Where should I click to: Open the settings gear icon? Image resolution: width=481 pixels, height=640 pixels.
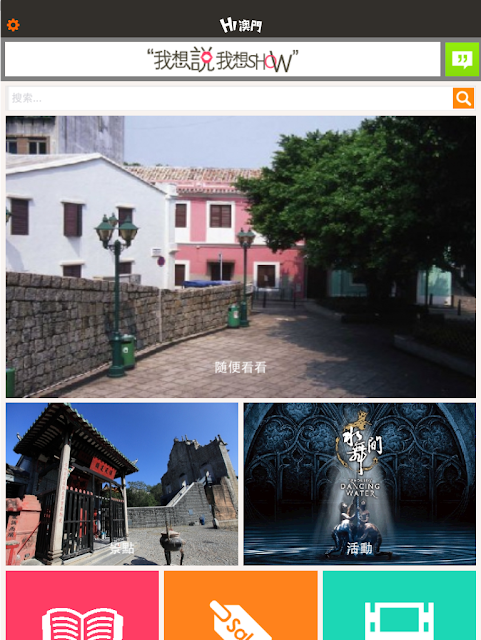point(13,25)
